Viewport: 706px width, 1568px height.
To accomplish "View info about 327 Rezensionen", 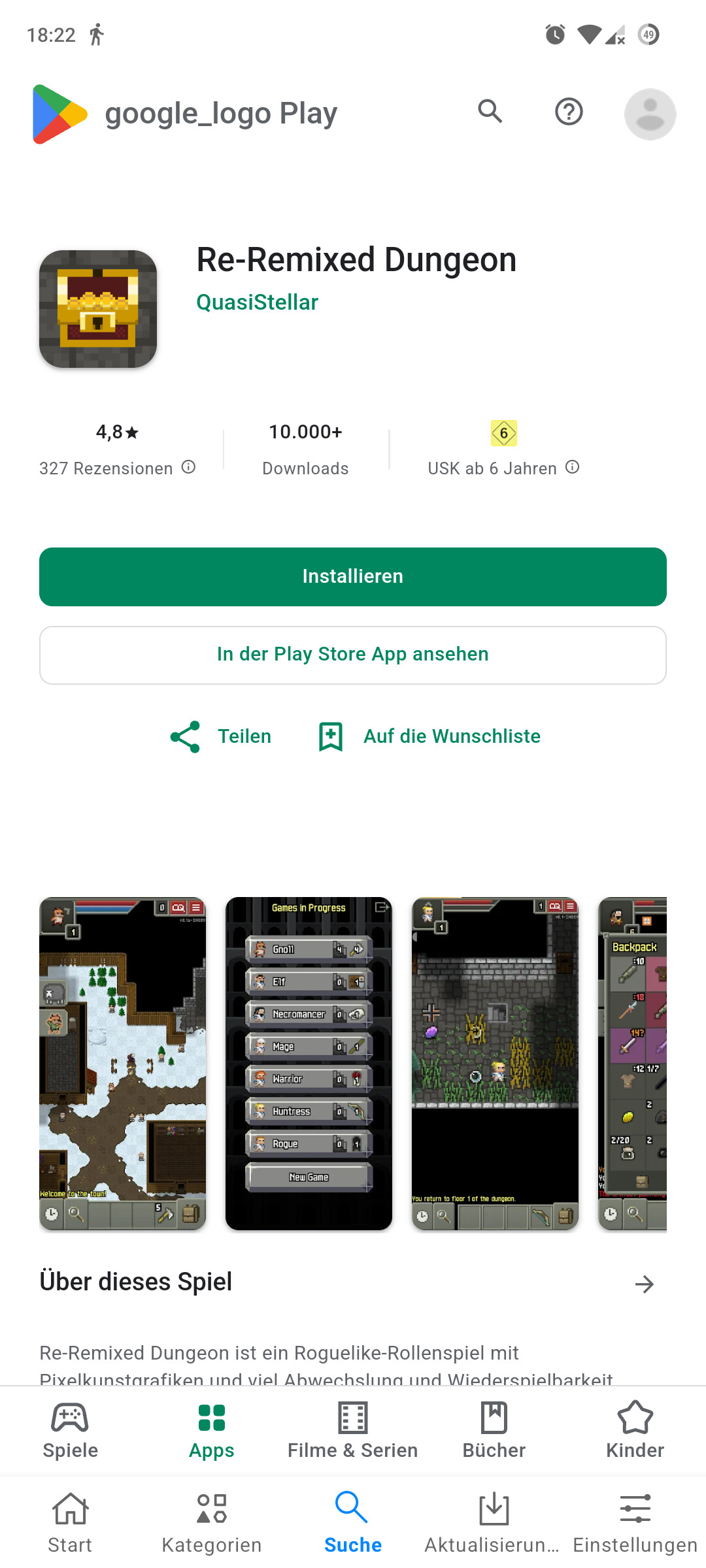I will click(188, 467).
